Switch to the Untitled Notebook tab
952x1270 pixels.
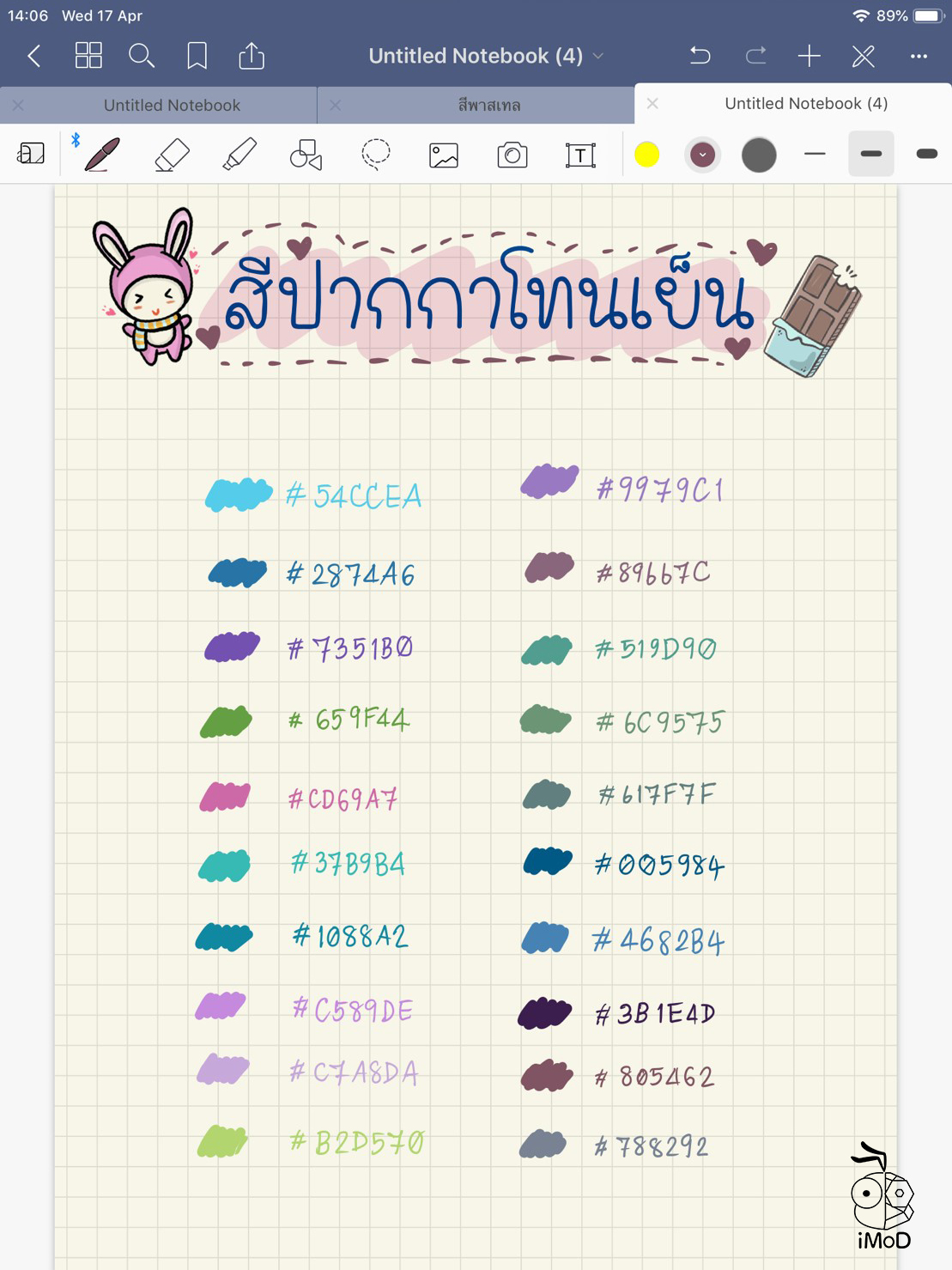click(172, 106)
